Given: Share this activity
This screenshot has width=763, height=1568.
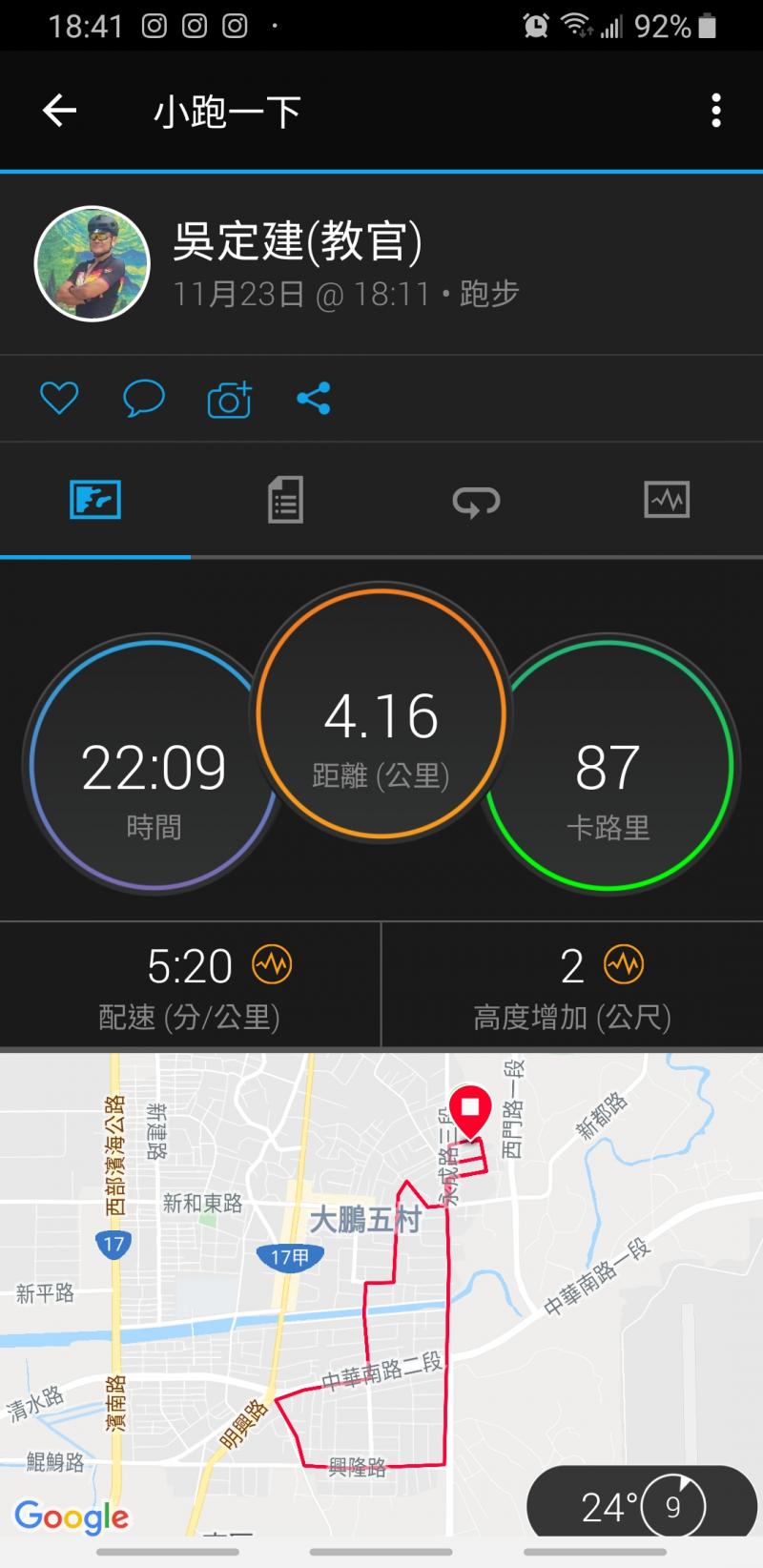Looking at the screenshot, I should (313, 398).
